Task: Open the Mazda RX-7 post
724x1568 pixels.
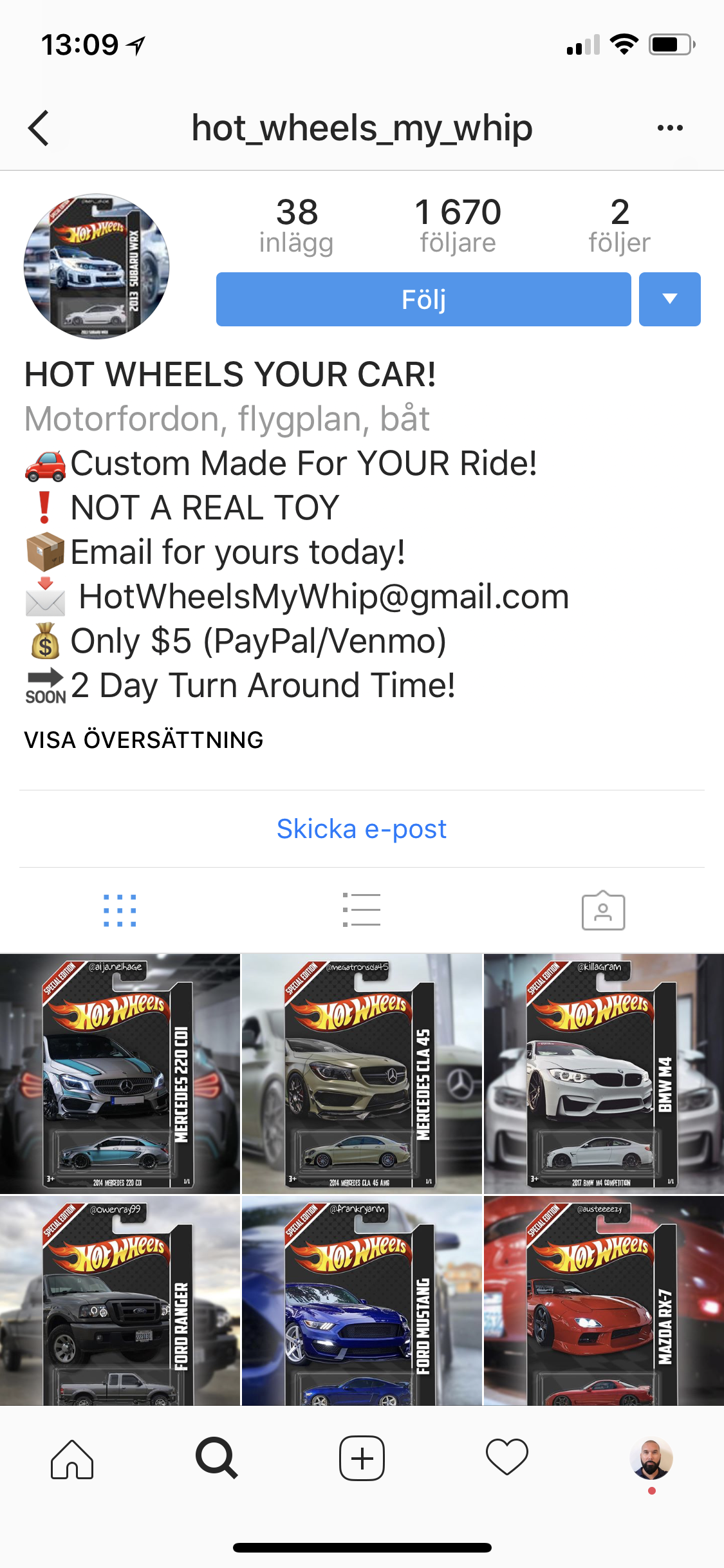Action: (604, 1300)
